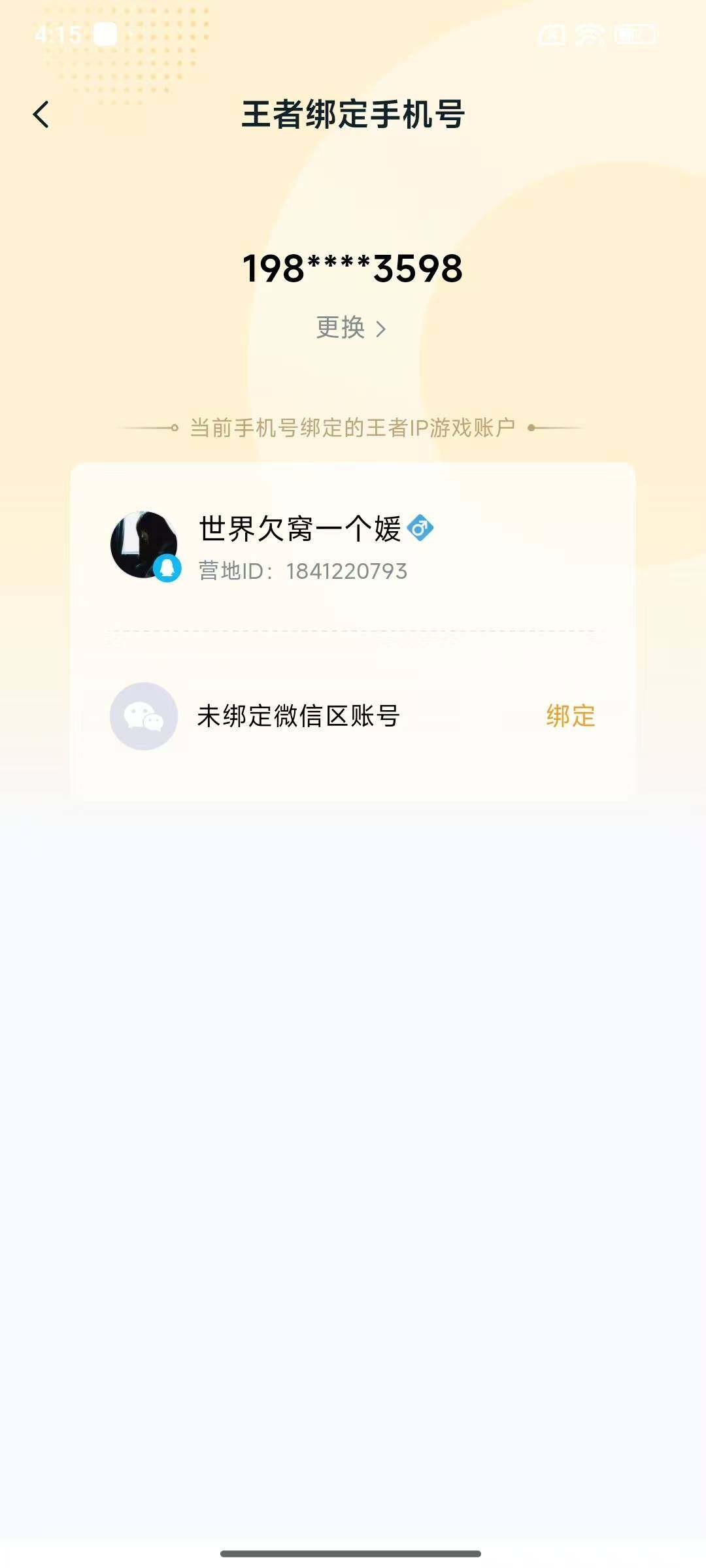Tap the QQ badge on the avatar

[167, 569]
